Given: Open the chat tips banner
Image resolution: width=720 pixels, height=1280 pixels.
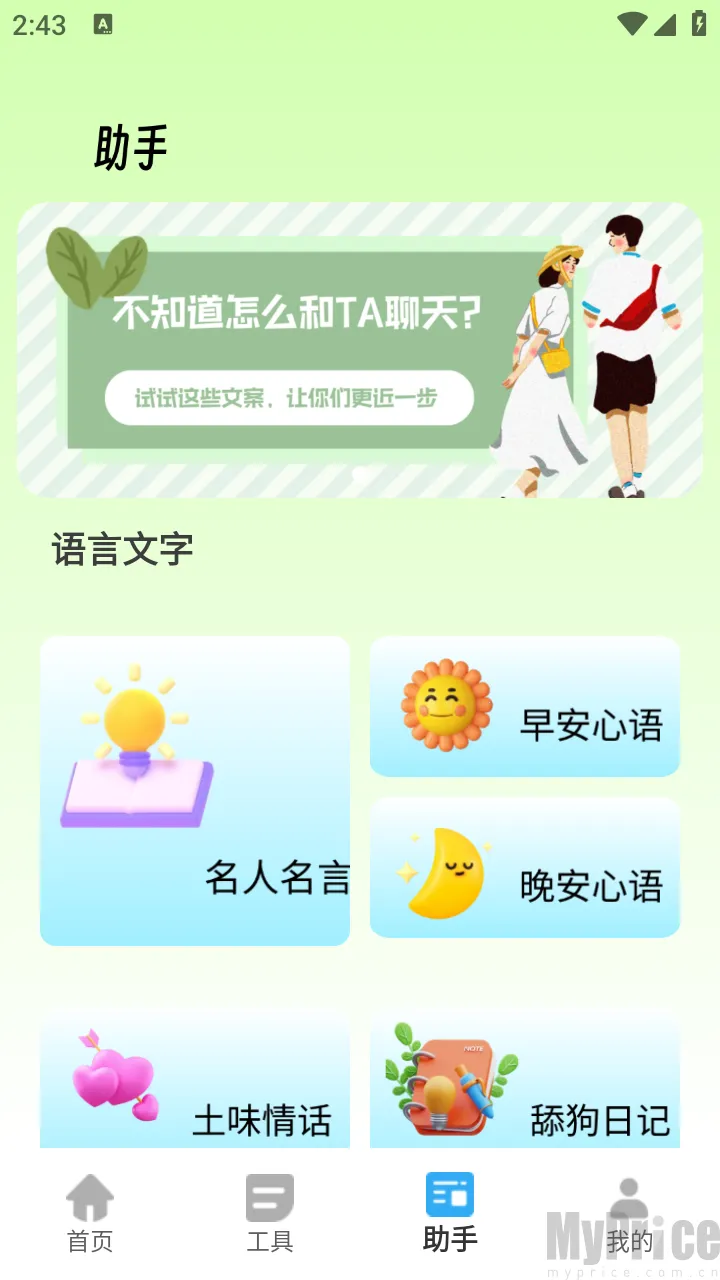Looking at the screenshot, I should (x=360, y=350).
